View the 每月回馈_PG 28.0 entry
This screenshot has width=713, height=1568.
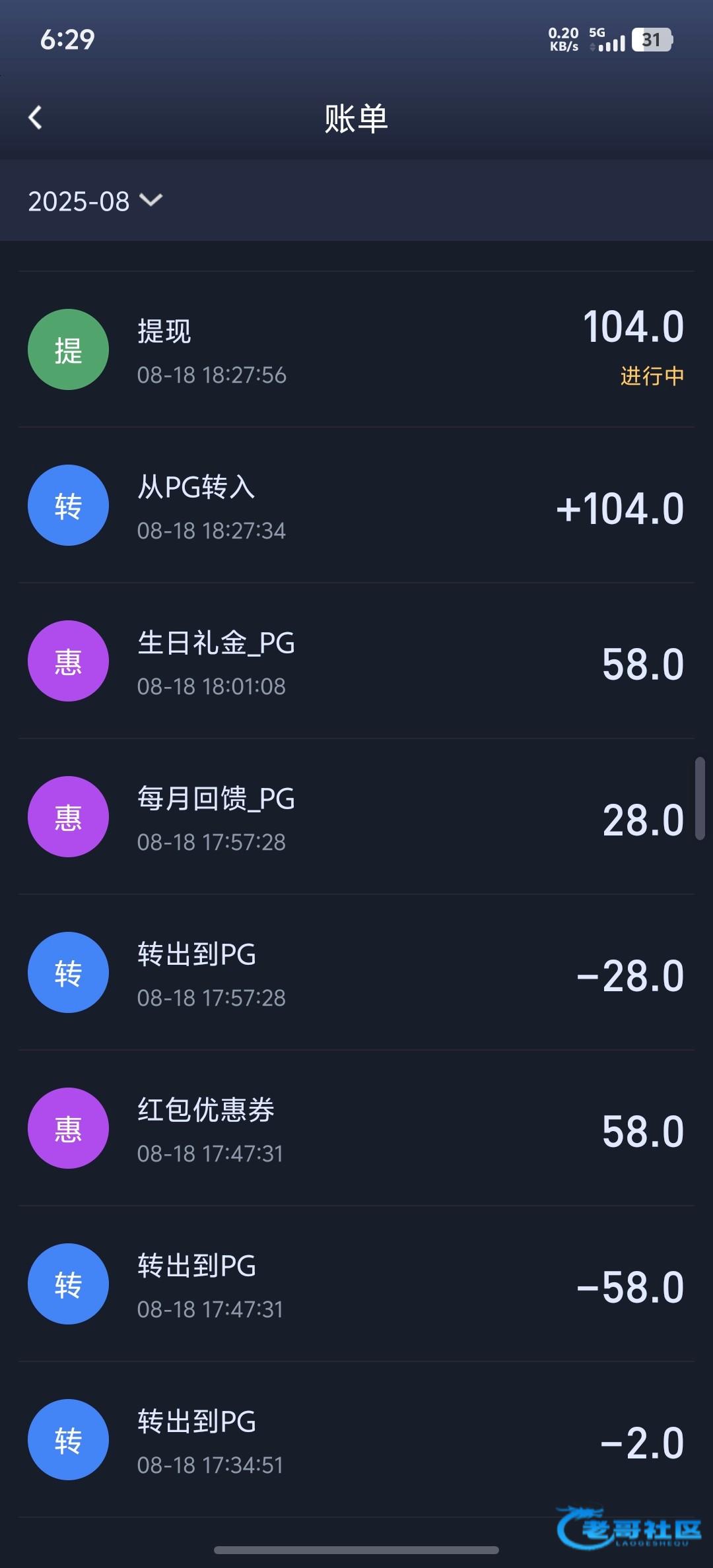point(356,817)
